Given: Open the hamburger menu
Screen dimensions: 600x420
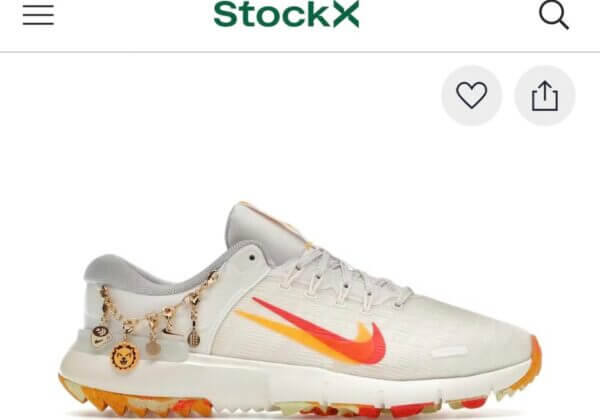Looking at the screenshot, I should 38,15.
